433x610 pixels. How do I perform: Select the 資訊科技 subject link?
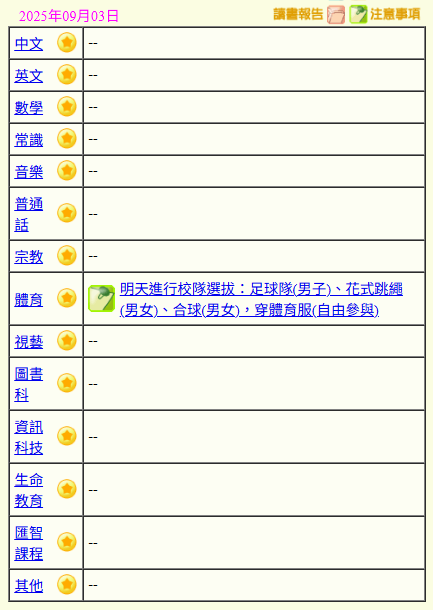point(29,437)
